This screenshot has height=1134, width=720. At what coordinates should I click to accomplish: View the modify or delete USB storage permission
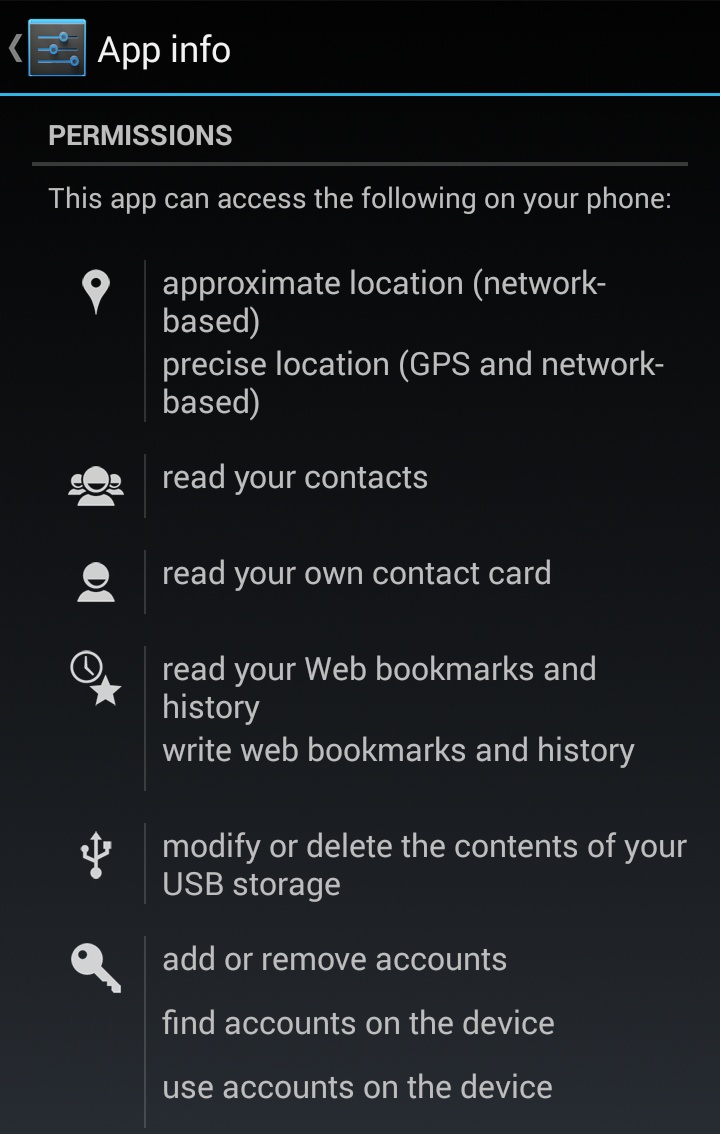coord(424,865)
